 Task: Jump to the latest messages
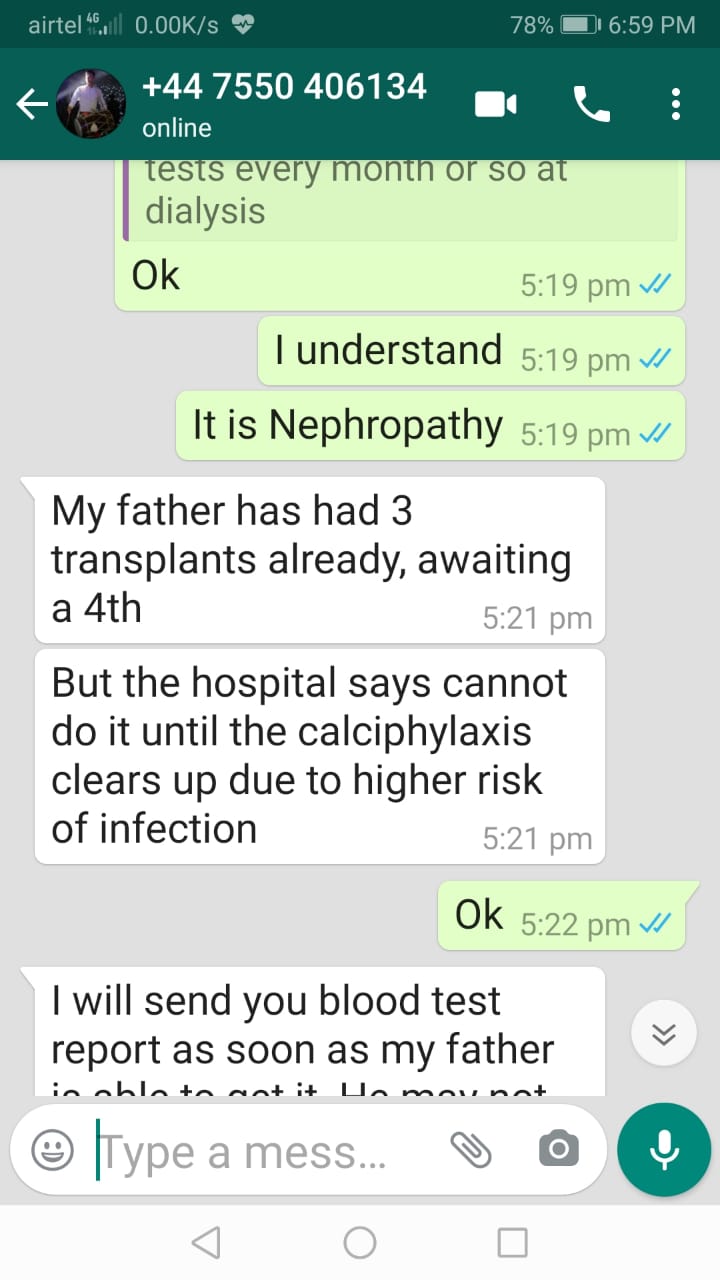[x=664, y=1034]
